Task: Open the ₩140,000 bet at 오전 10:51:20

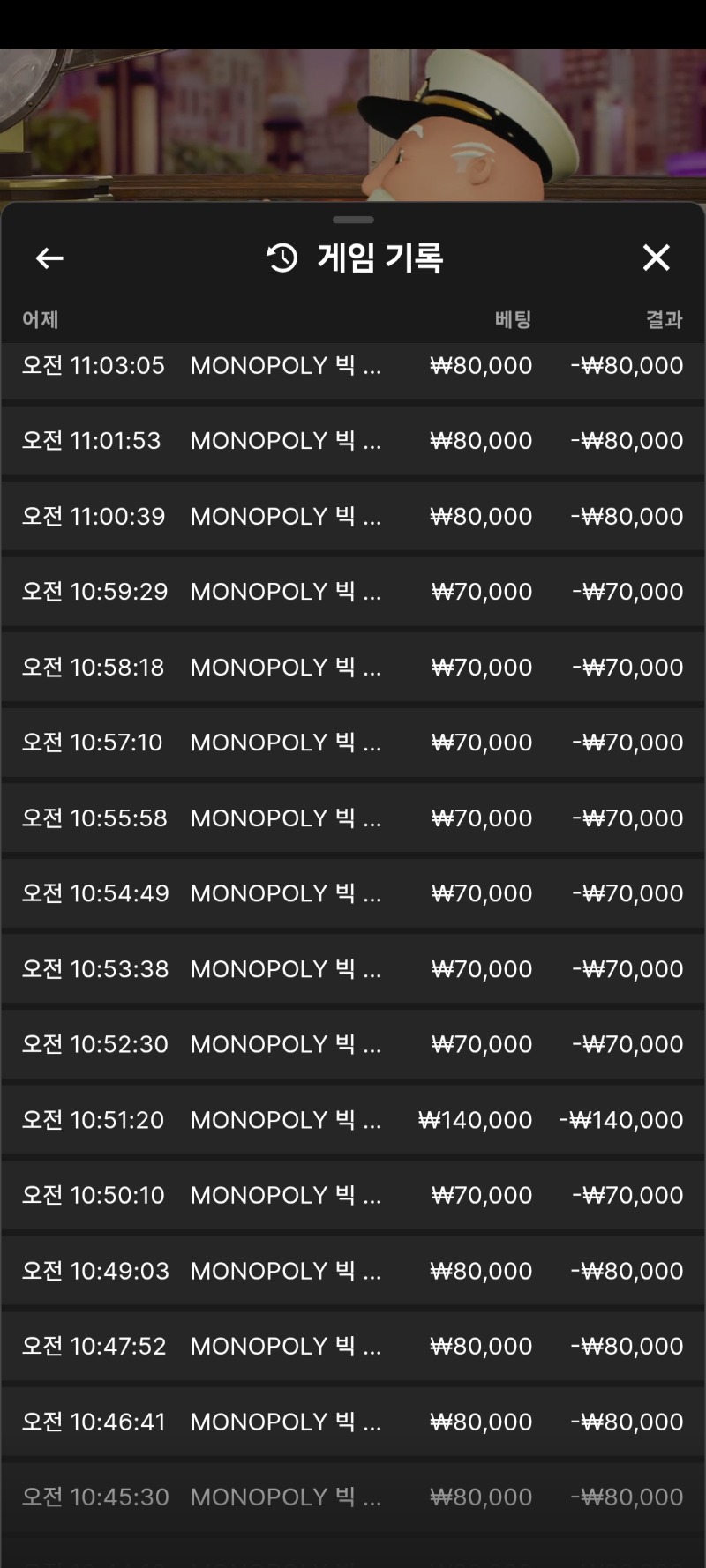Action: (353, 1120)
